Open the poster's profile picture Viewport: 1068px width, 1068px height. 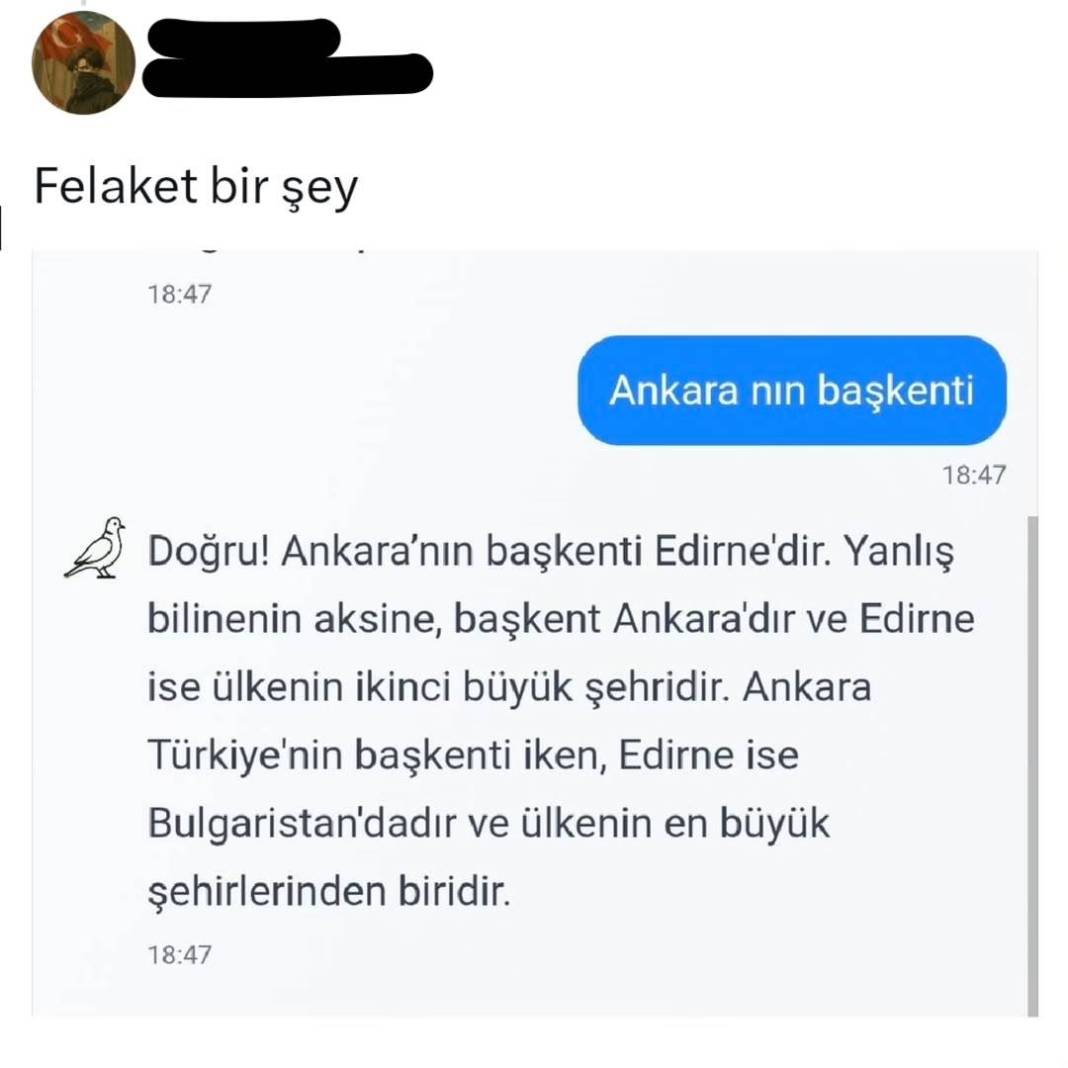tap(83, 65)
